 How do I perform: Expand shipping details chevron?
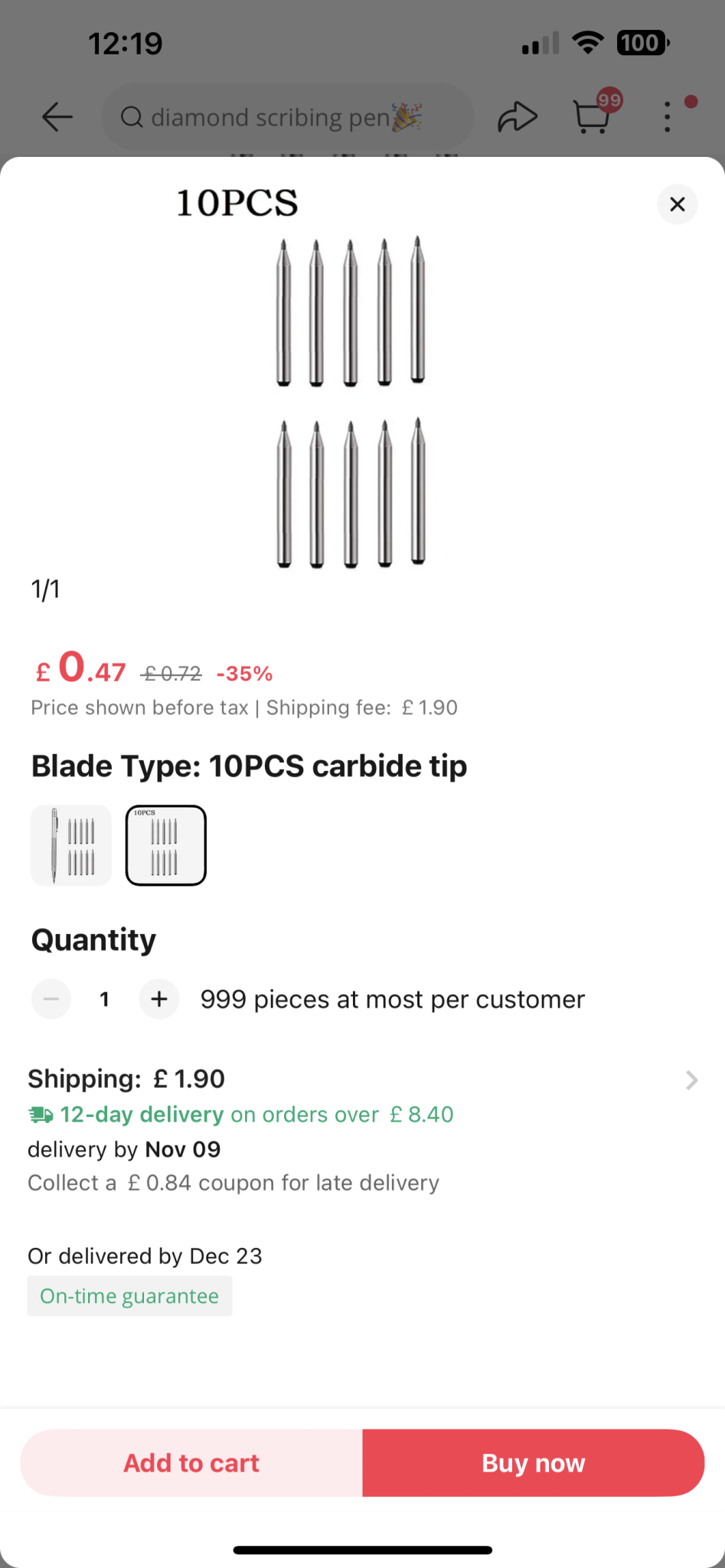(x=691, y=1080)
